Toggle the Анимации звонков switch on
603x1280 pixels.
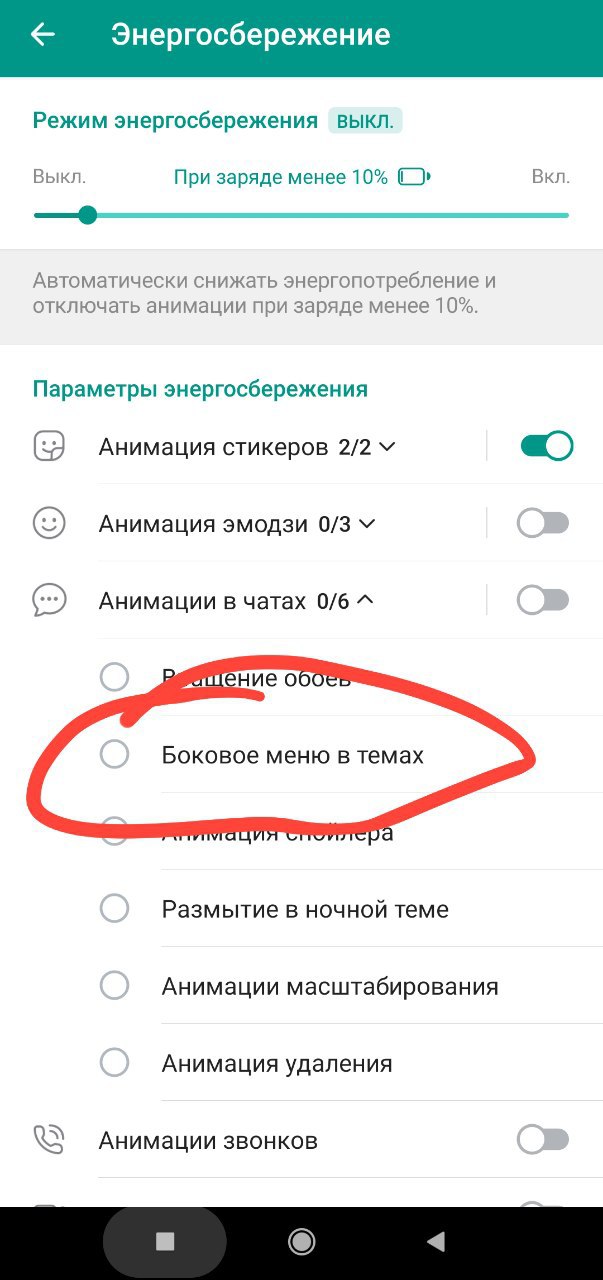click(x=542, y=1139)
